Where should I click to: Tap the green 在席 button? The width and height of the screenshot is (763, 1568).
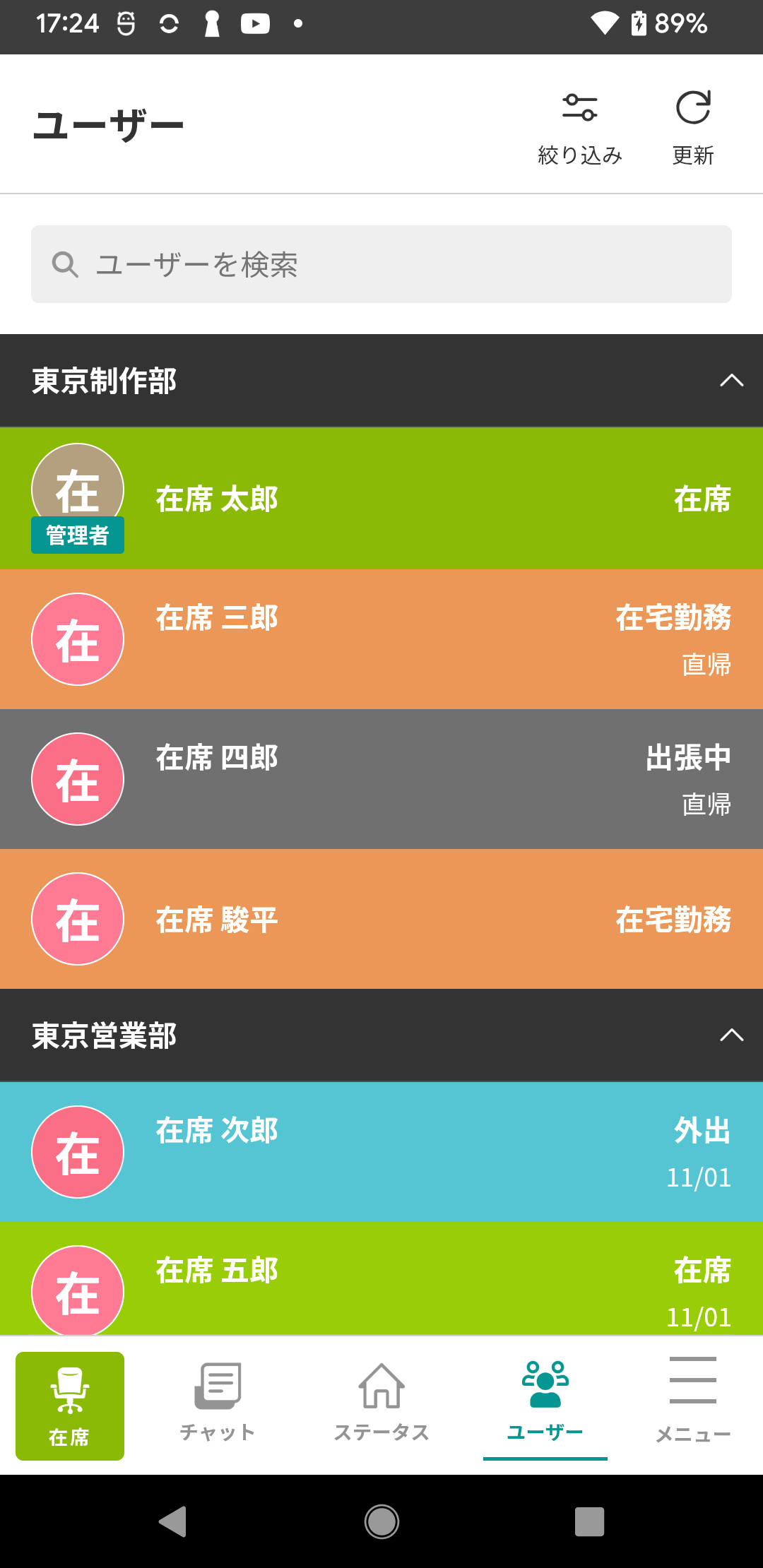(x=70, y=1406)
